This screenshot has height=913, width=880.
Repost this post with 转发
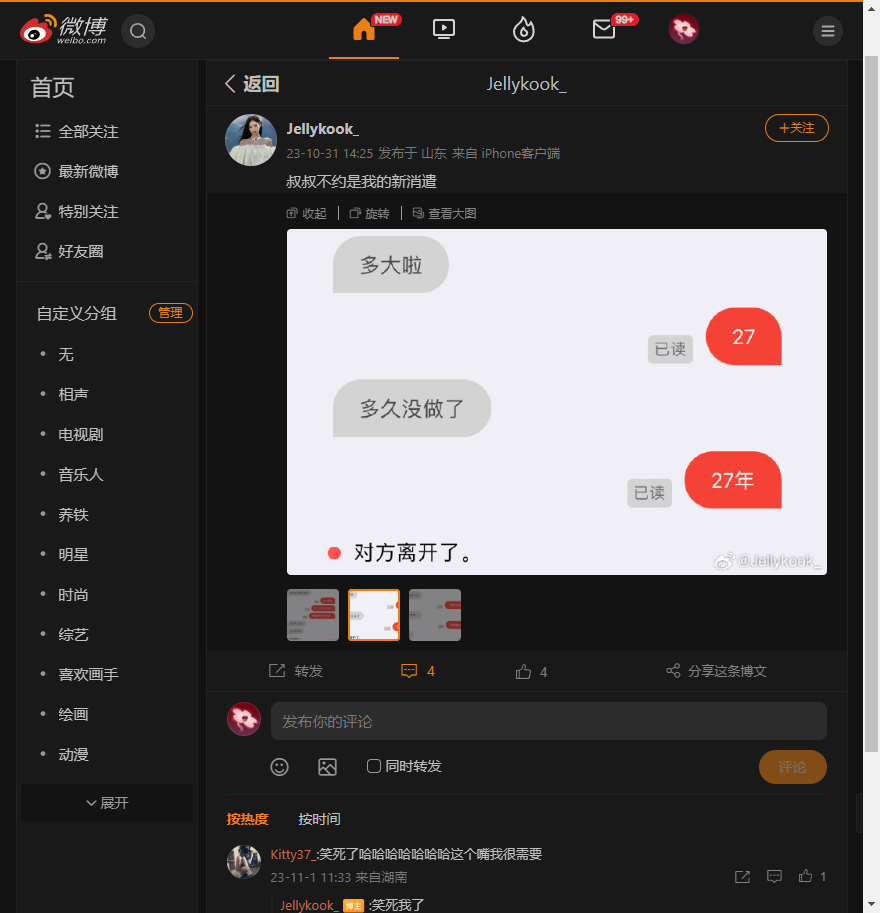coord(297,671)
